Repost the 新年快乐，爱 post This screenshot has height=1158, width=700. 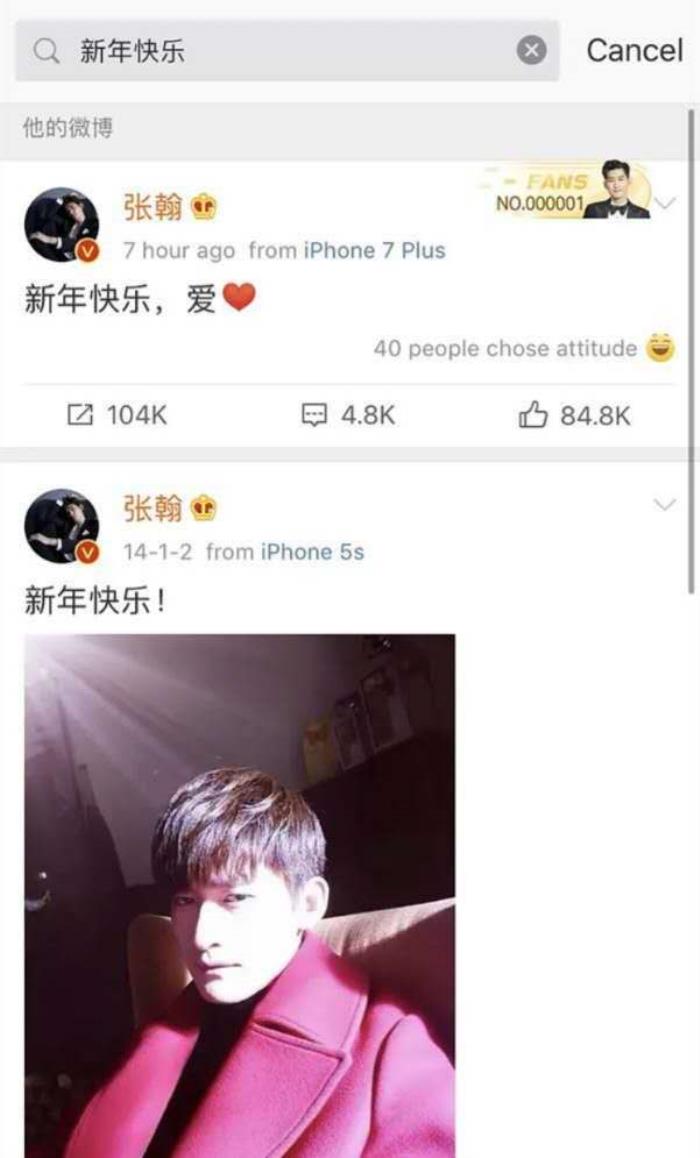[117, 415]
